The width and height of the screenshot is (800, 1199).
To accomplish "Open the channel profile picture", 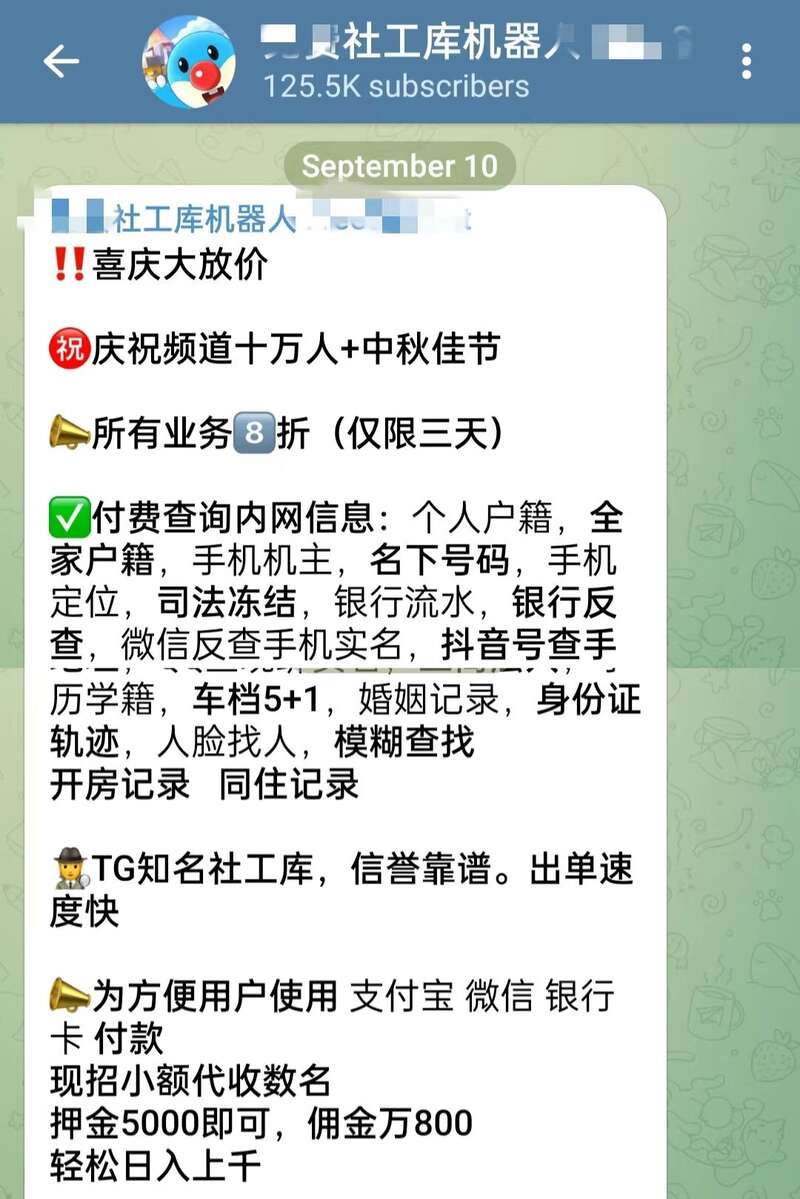I will tap(189, 62).
